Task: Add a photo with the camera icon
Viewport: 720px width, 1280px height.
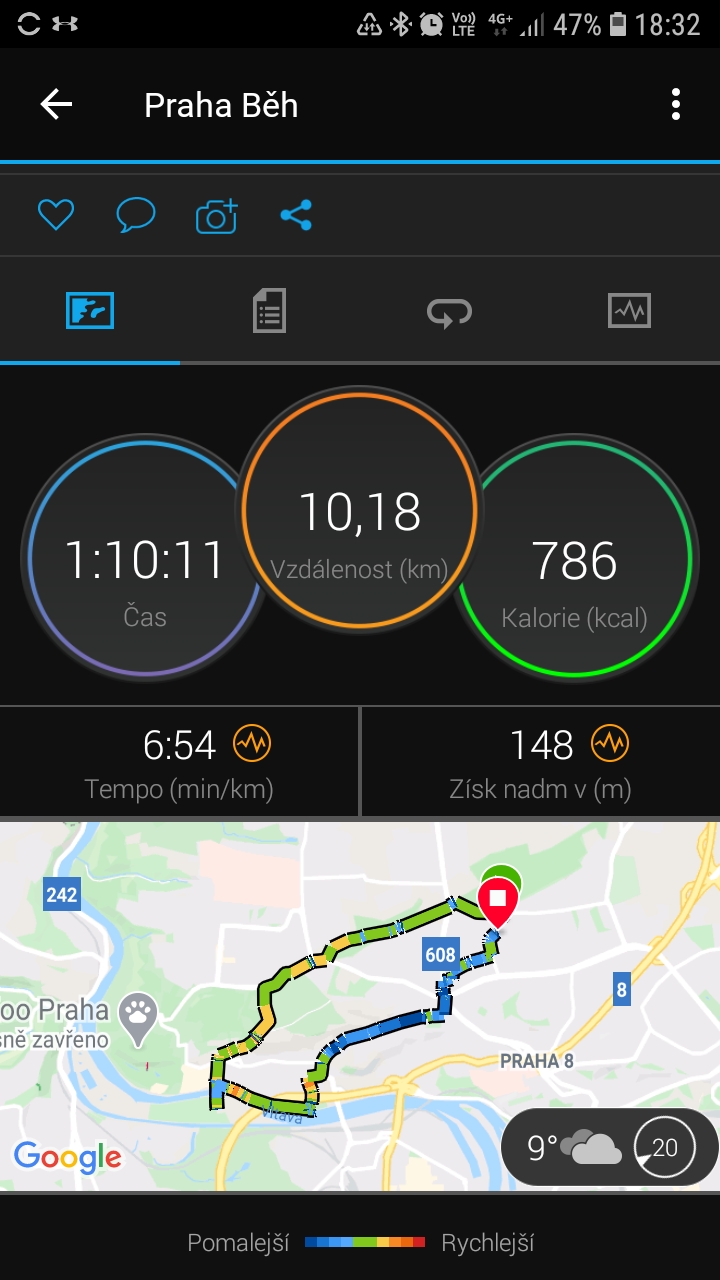Action: (x=216, y=215)
